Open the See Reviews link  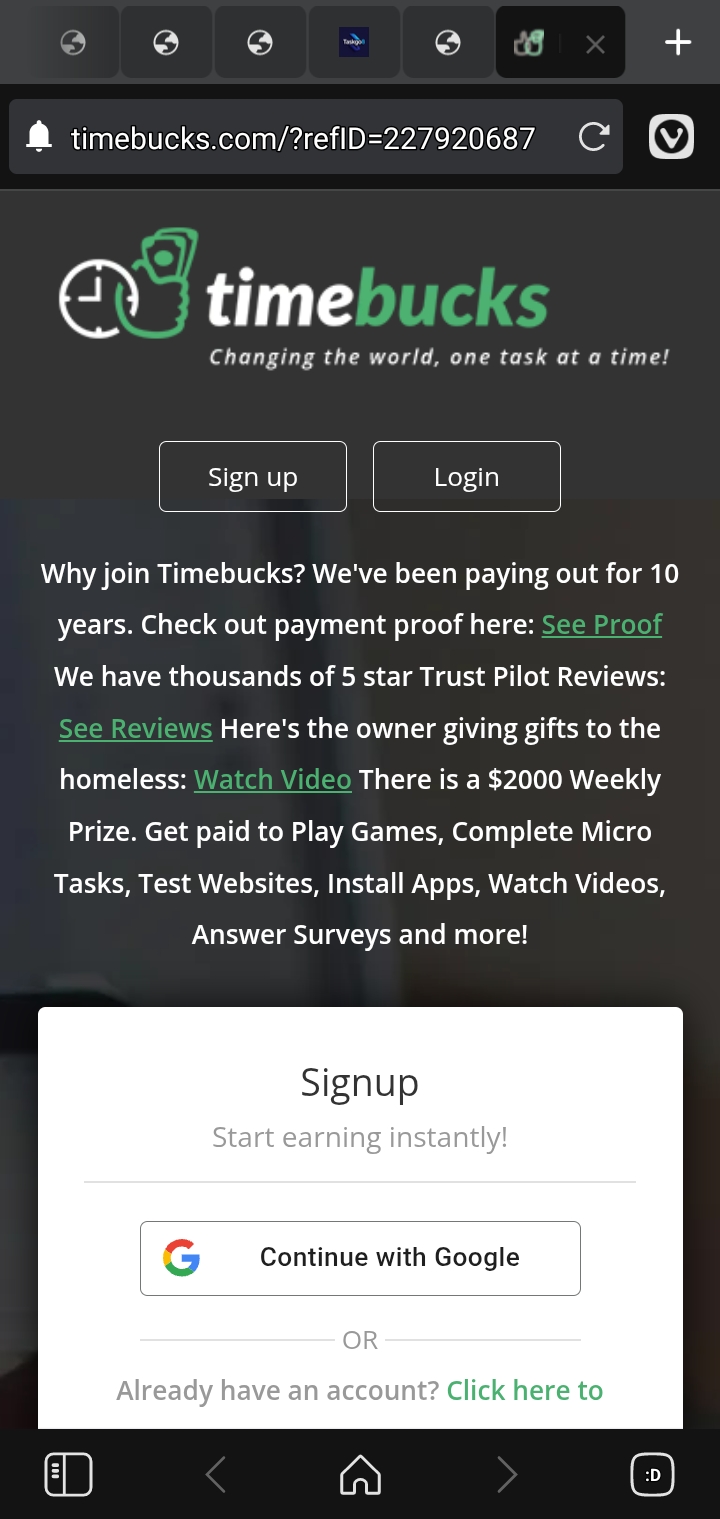(x=135, y=728)
